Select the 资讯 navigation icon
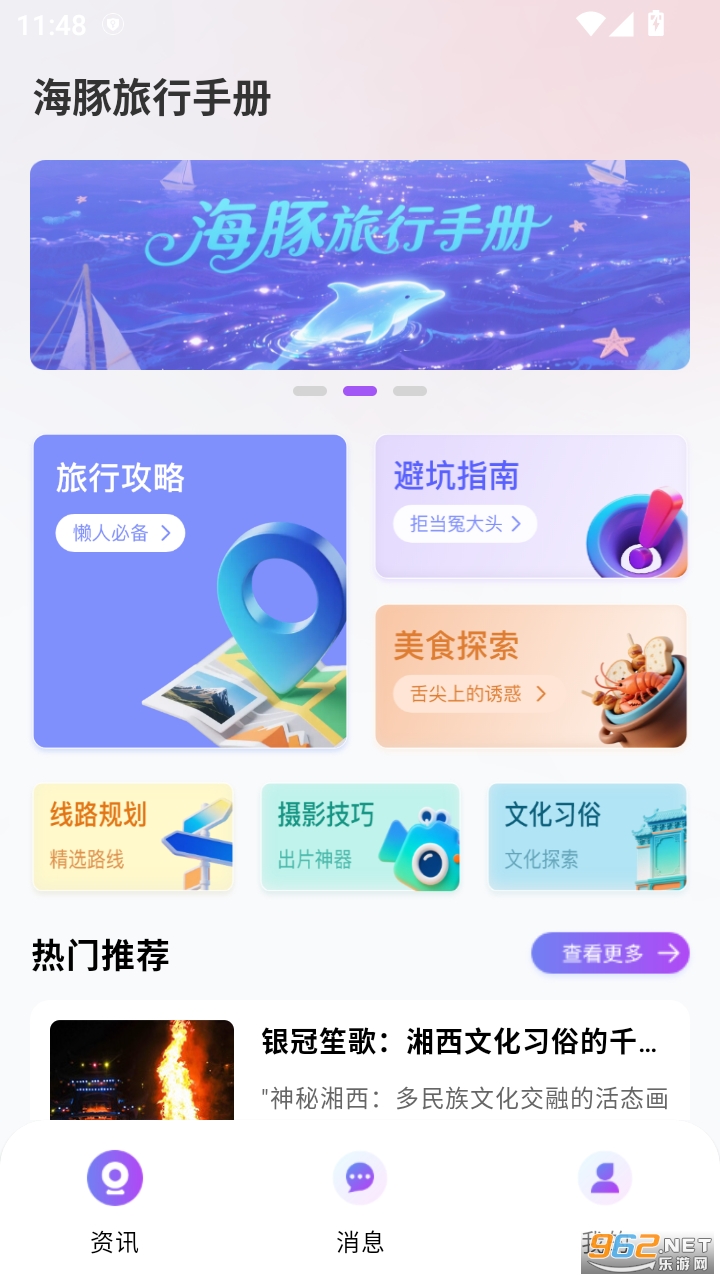Screen dimensions: 720x1280 [x=115, y=1179]
